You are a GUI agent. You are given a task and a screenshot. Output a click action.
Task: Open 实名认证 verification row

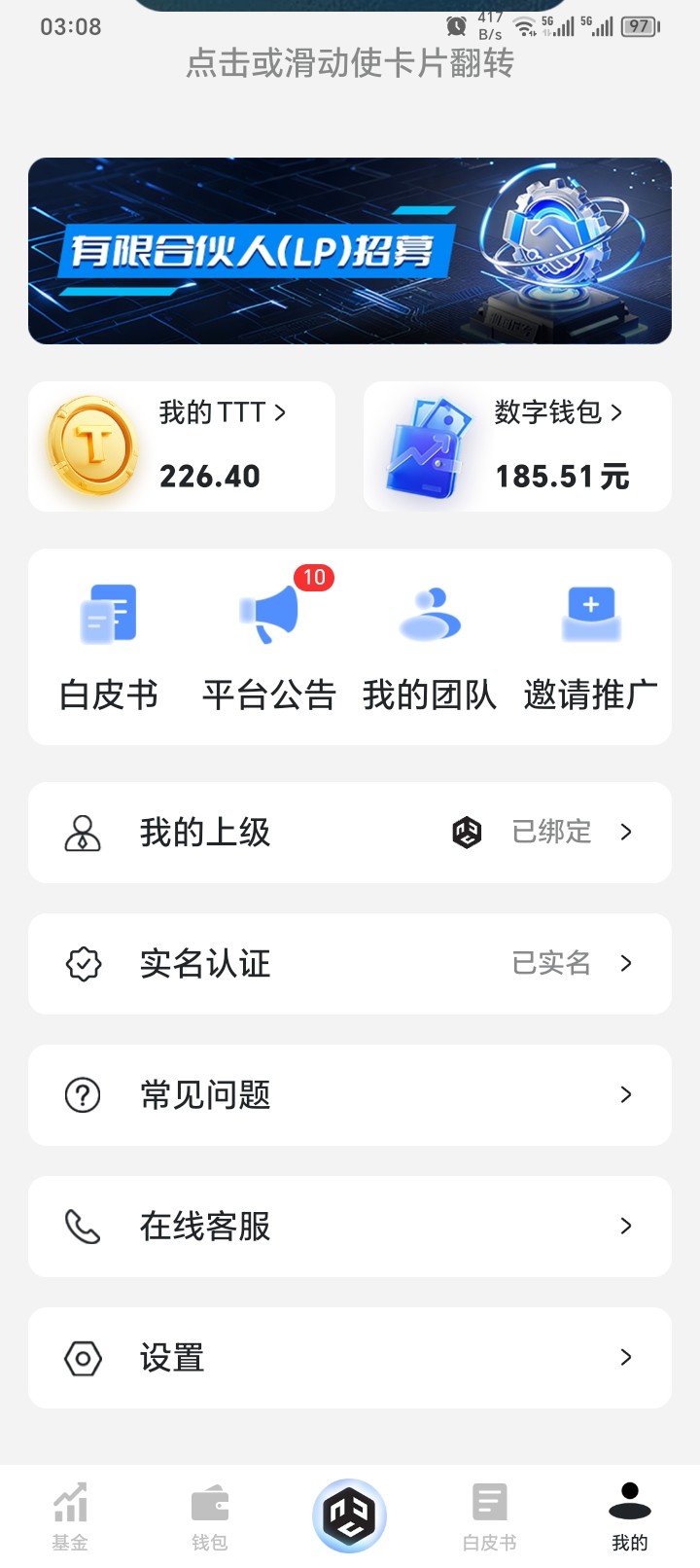tap(350, 964)
